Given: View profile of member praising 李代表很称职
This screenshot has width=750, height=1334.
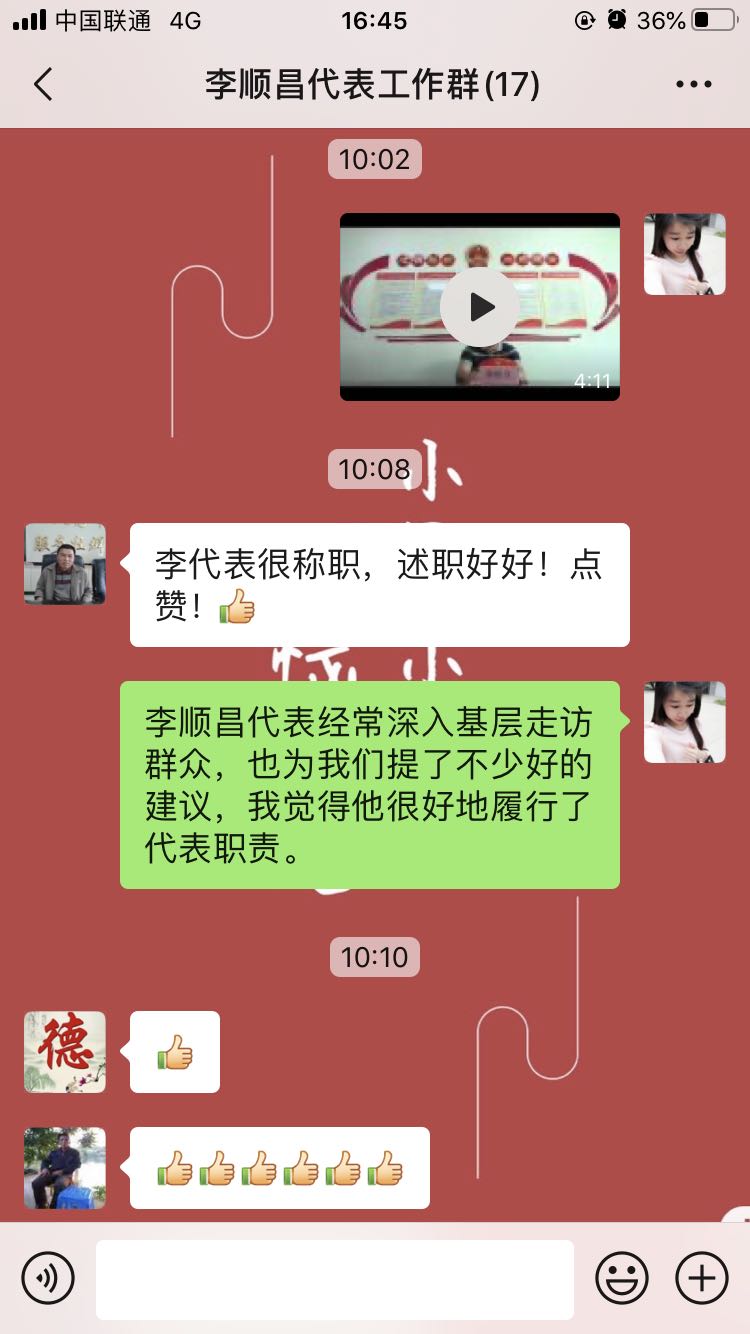Looking at the screenshot, I should (65, 564).
